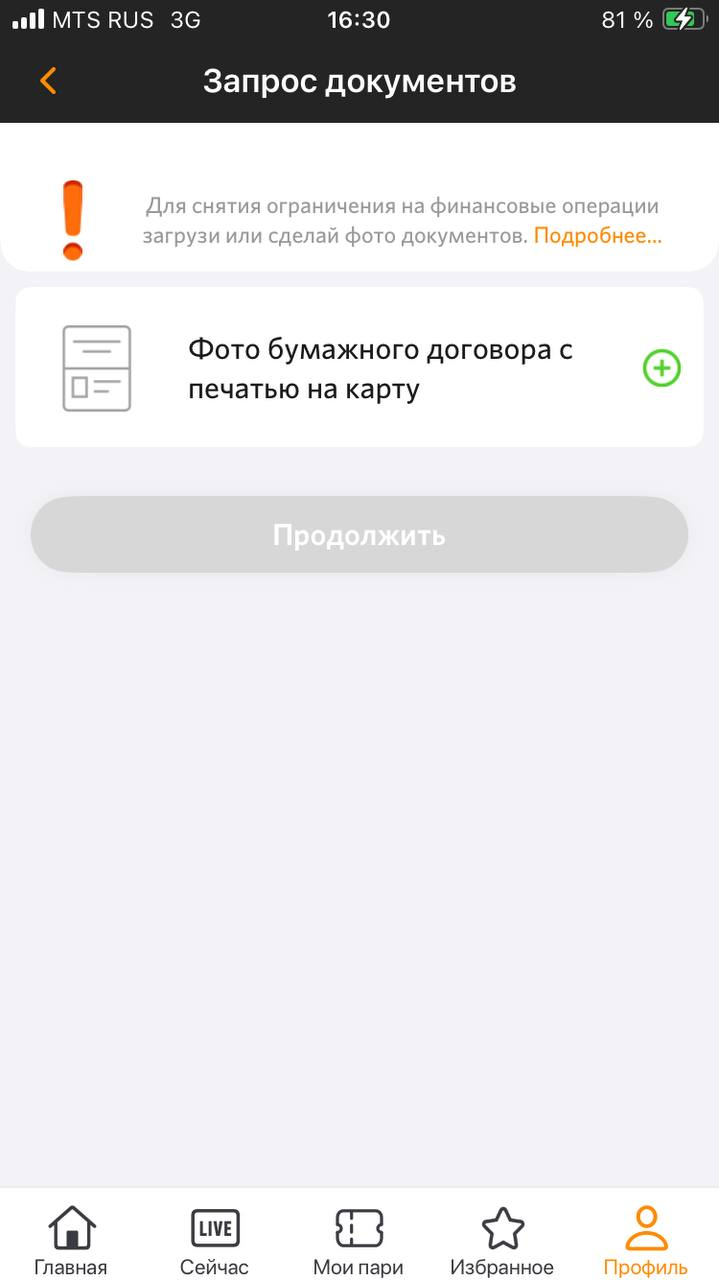Switch to the Избранное tab
The image size is (719, 1280).
pos(502,1241)
